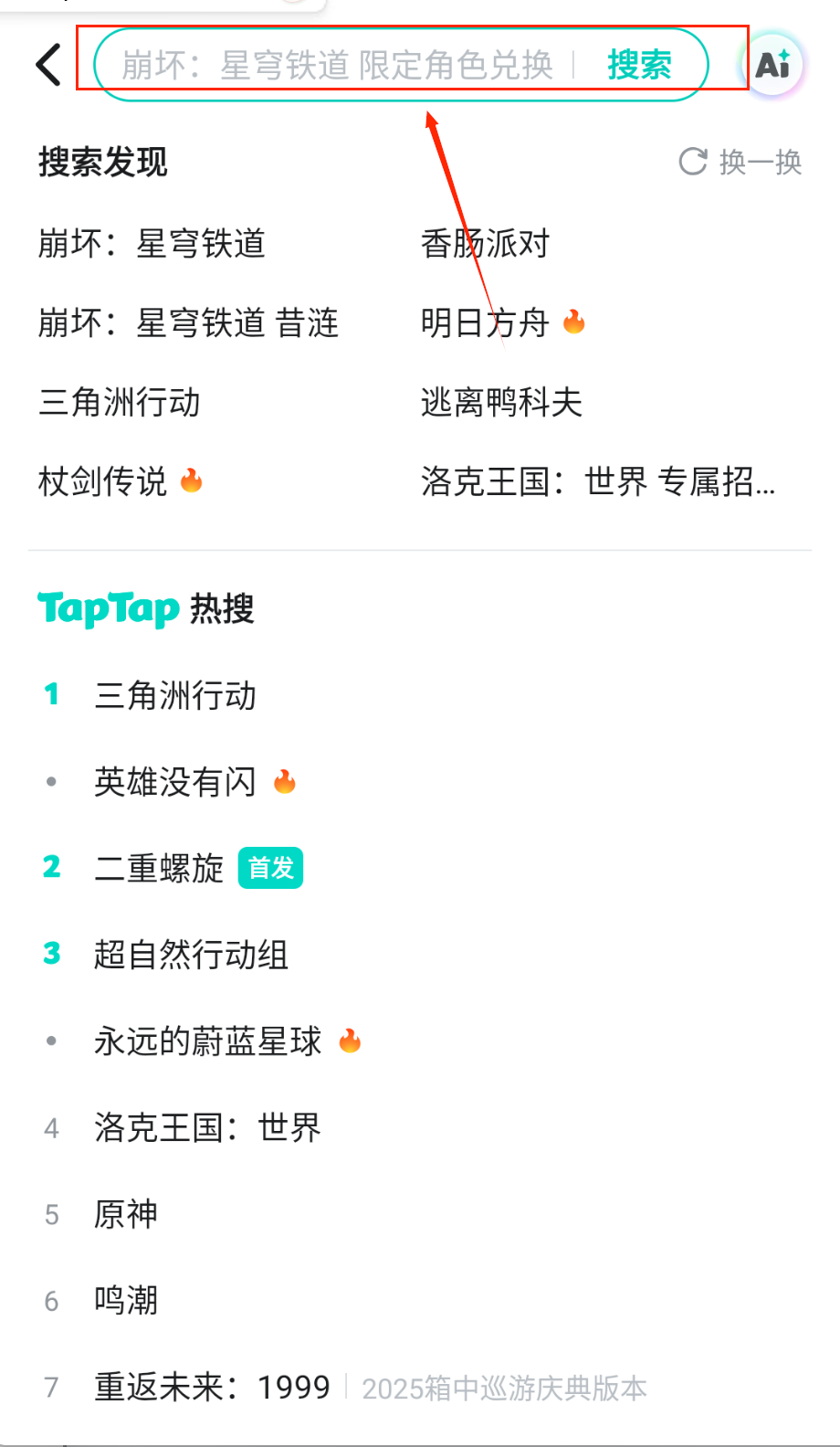Open 洛克王国：世界 专属招 suggestion

(597, 481)
